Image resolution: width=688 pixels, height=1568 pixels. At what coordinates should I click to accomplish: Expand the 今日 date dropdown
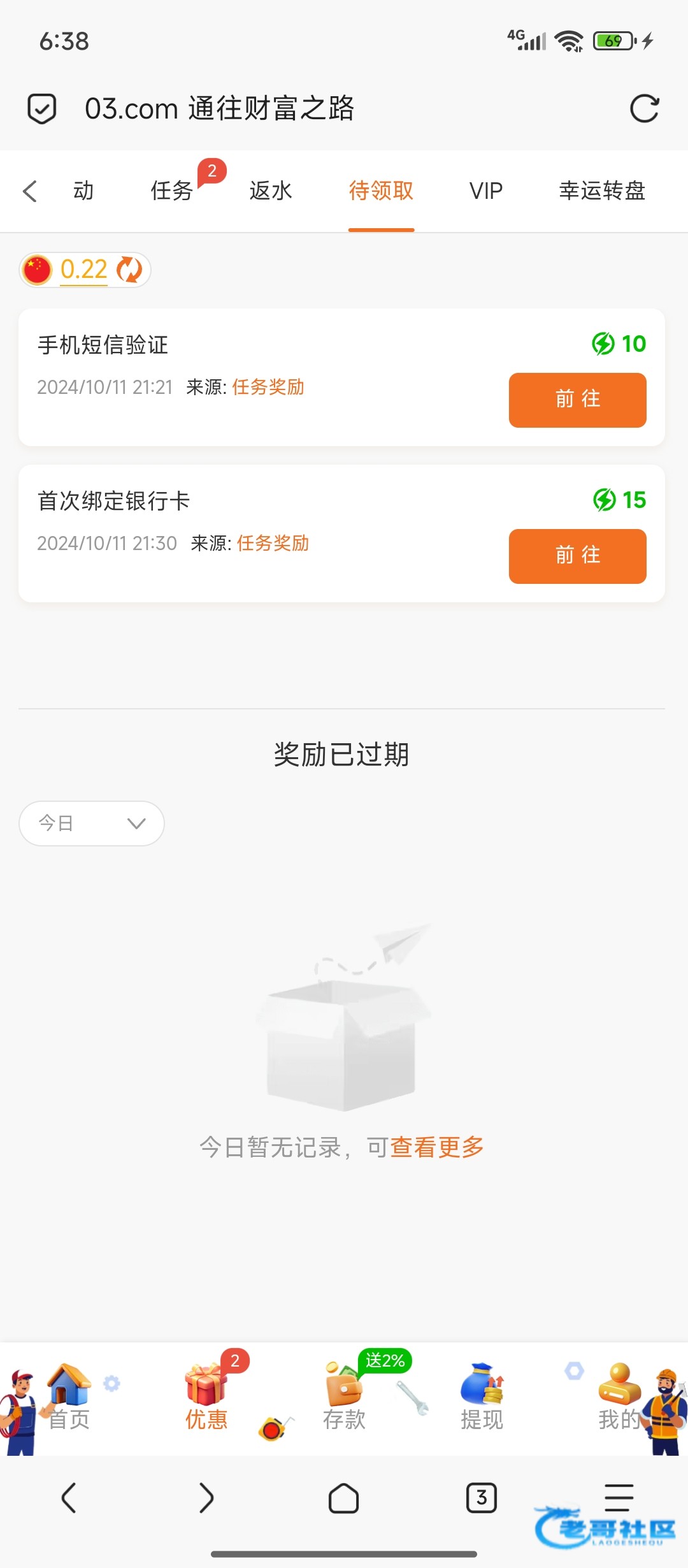coord(92,824)
